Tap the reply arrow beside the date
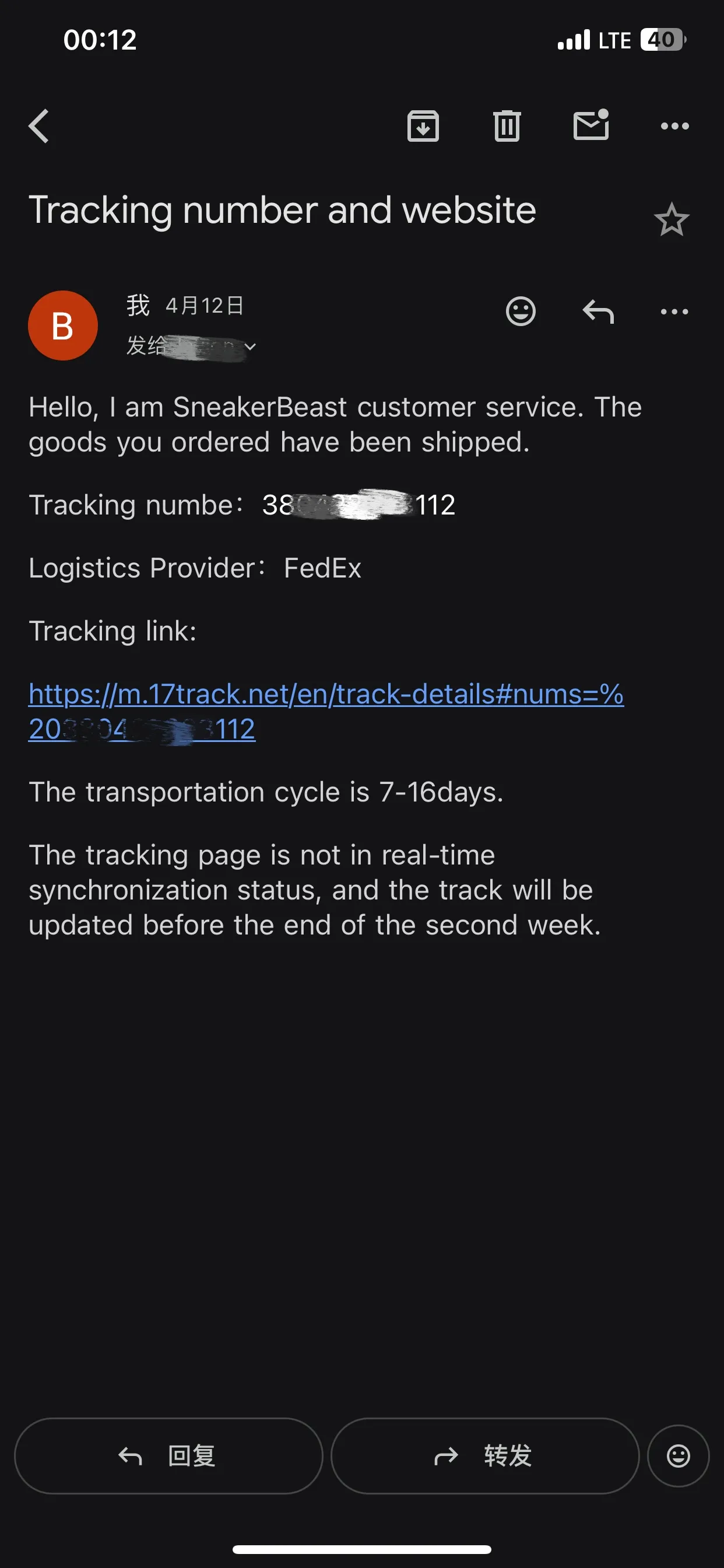 pyautogui.click(x=598, y=311)
